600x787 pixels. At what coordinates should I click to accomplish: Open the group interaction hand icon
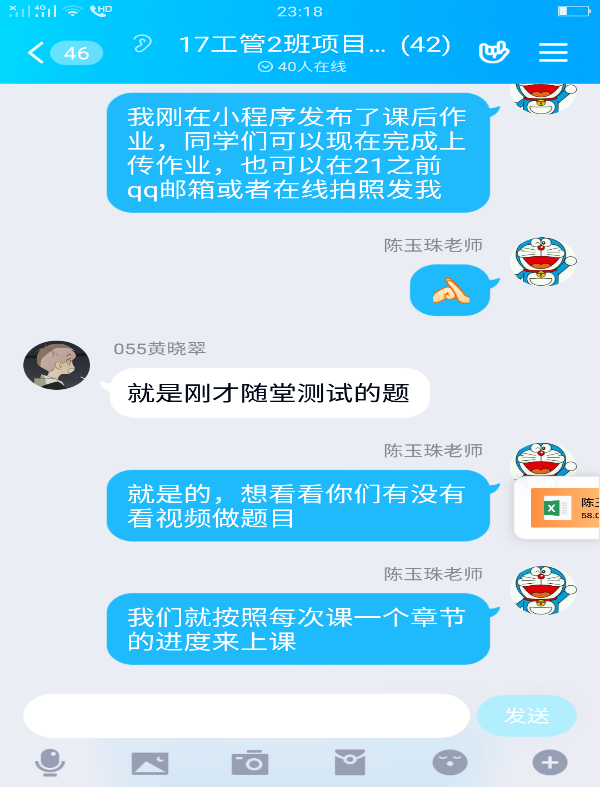[x=494, y=52]
